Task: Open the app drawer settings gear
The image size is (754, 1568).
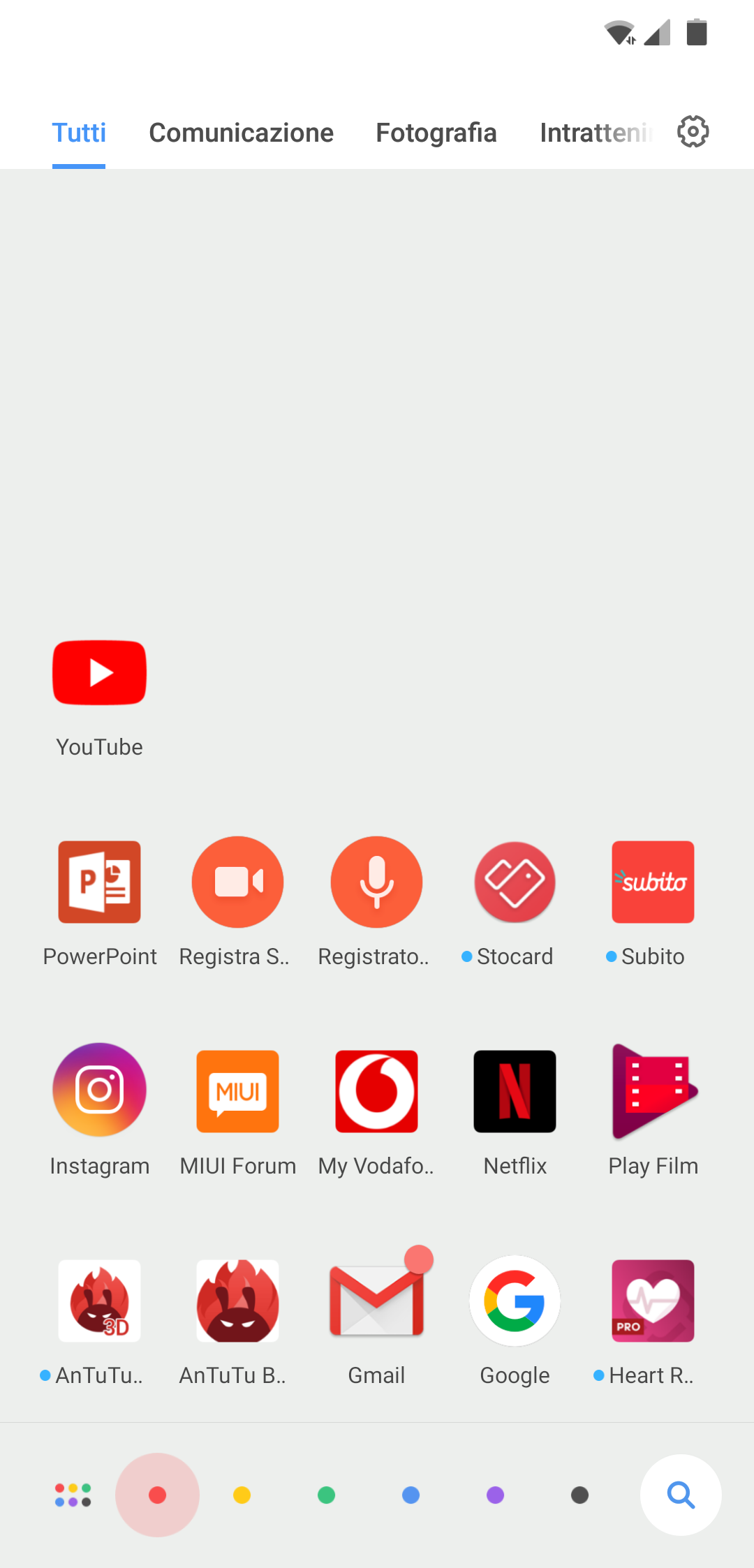Action: click(x=693, y=132)
